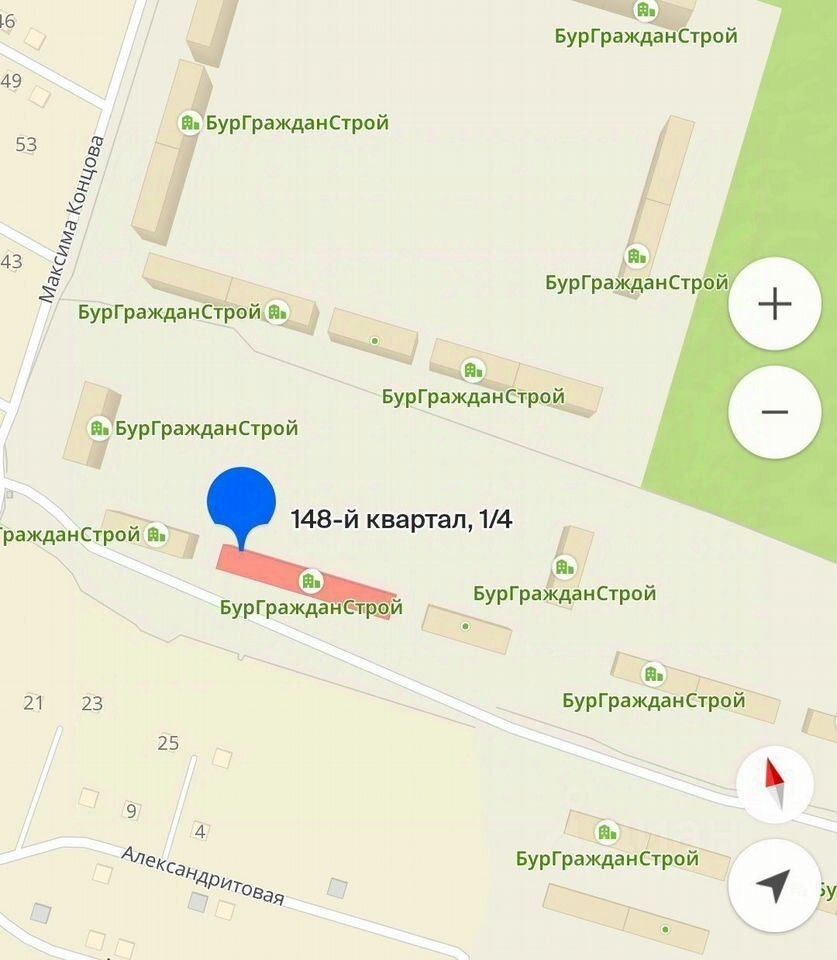Tap the compass to reset north
The image size is (837, 960).
pyautogui.click(x=773, y=785)
